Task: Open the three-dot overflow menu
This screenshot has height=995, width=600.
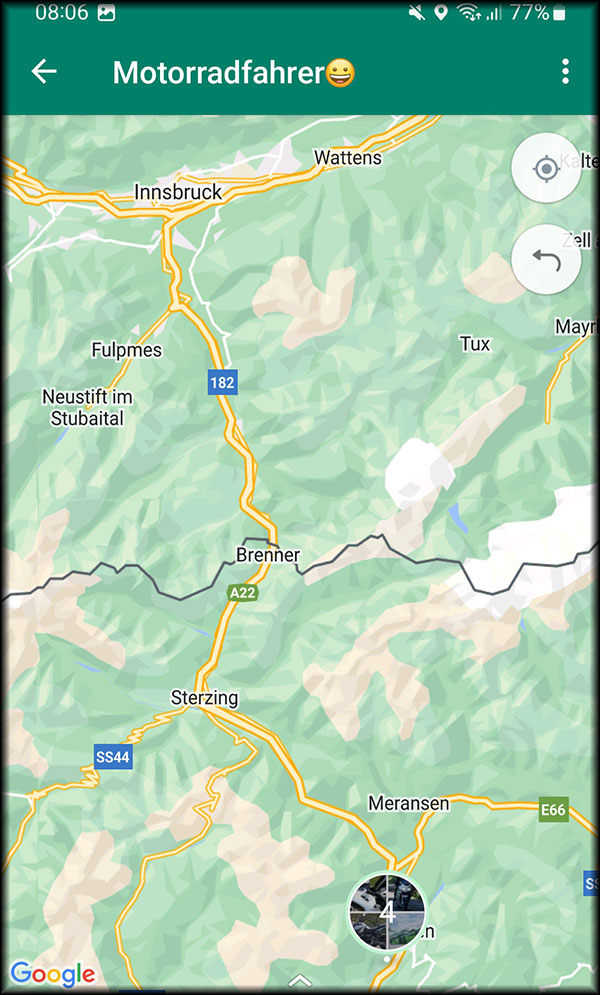Action: (x=565, y=72)
